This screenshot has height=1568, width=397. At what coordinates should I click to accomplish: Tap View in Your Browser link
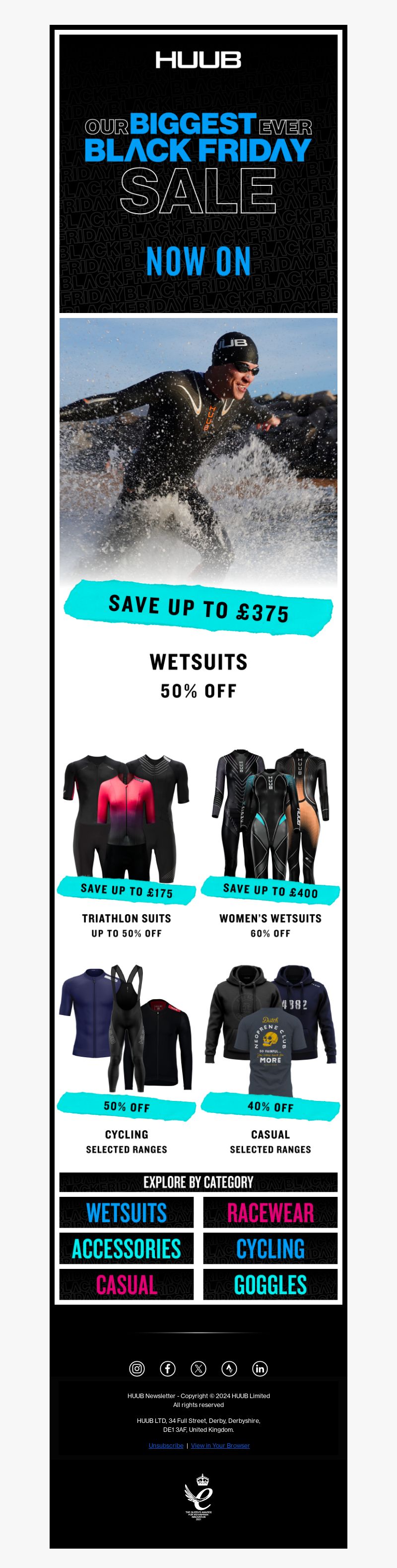pyautogui.click(x=220, y=1445)
